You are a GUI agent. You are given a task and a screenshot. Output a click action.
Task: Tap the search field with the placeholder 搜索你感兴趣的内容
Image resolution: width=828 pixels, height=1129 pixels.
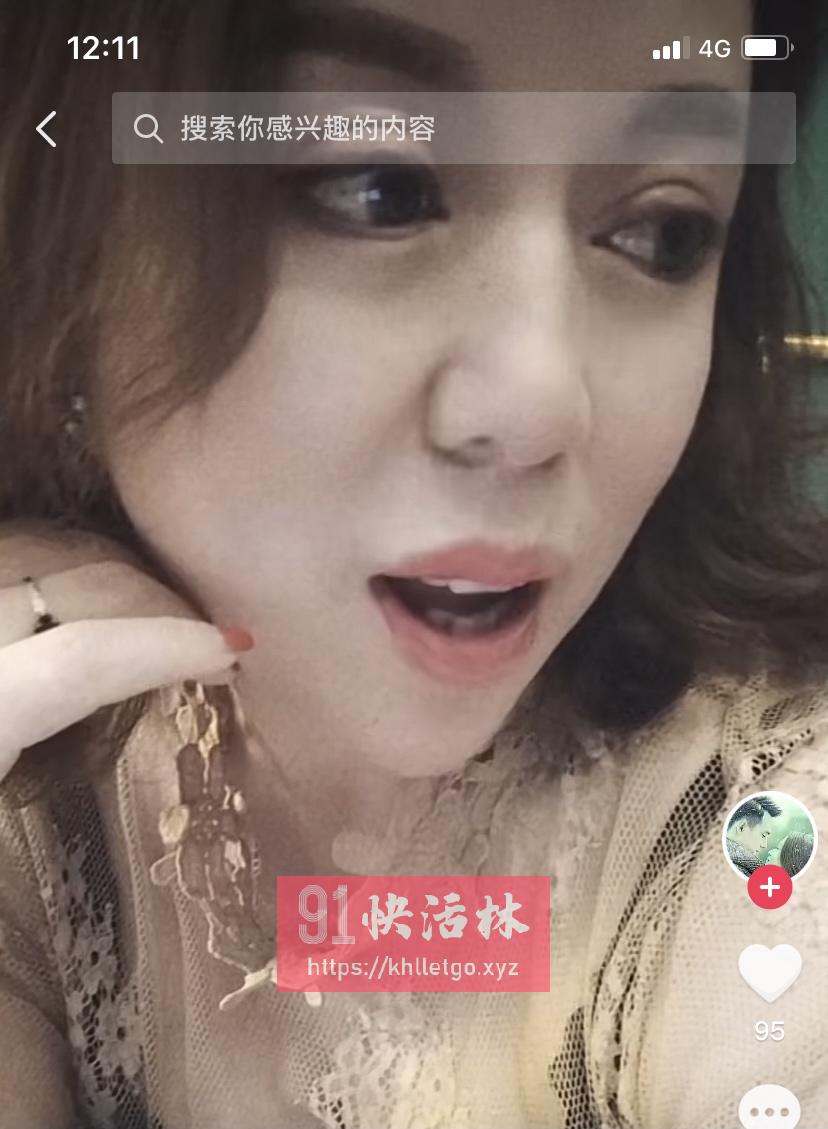click(x=453, y=128)
